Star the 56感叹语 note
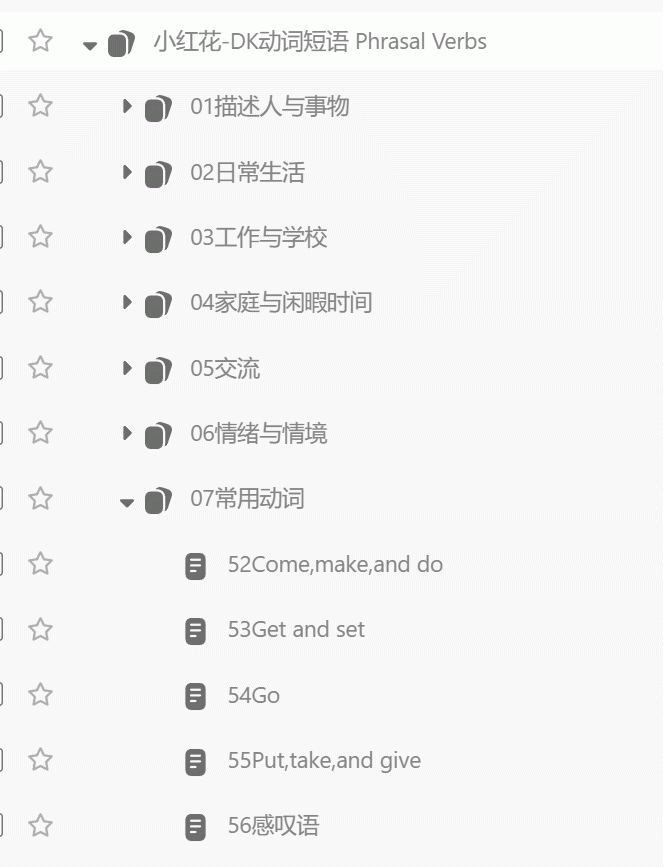The width and height of the screenshot is (663, 867). tap(40, 826)
